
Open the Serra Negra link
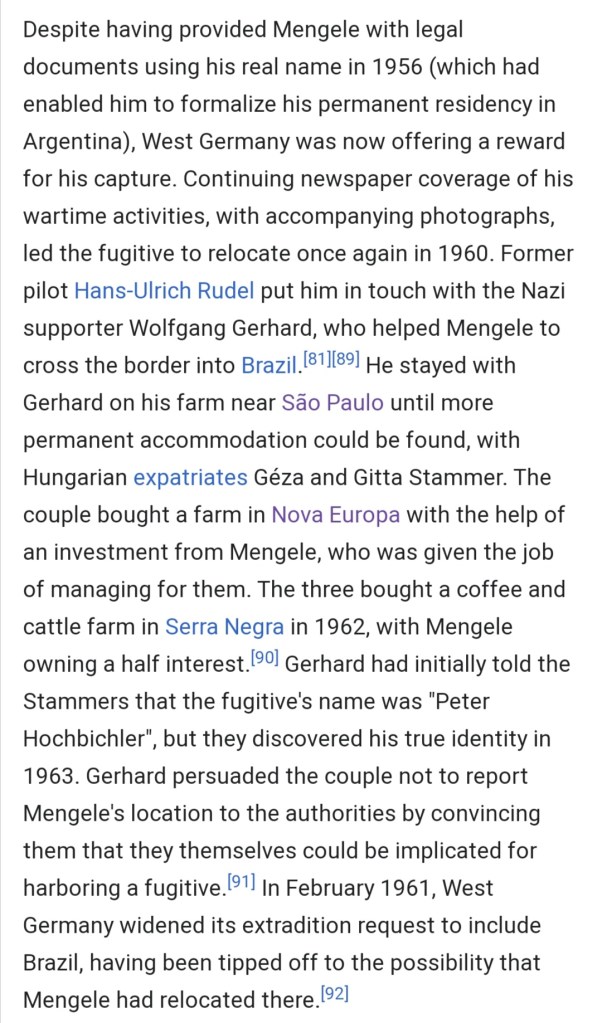224,627
